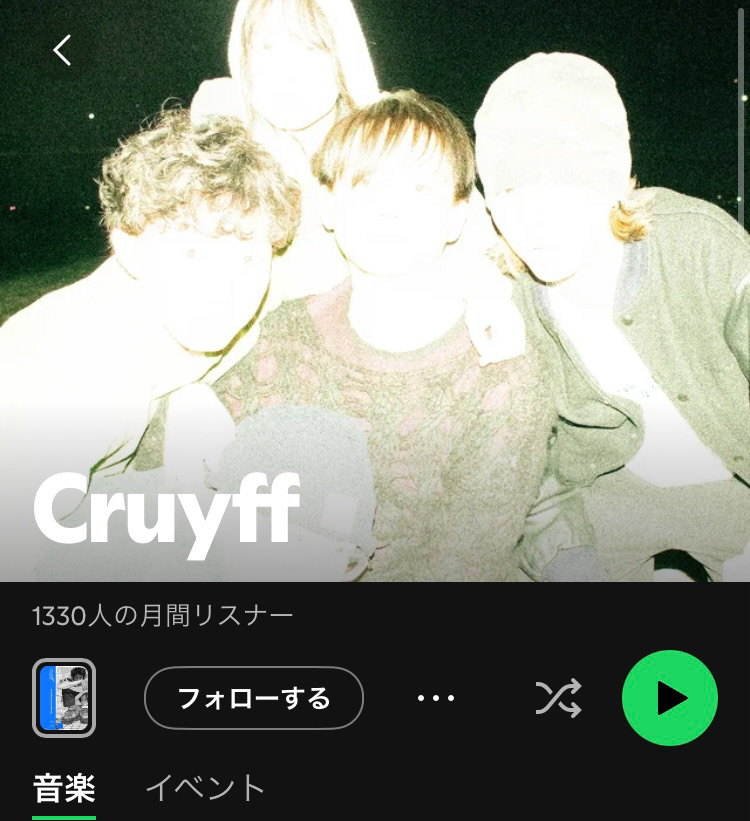Follow Cruyff with the フォローする button
The width and height of the screenshot is (750, 821).
(254, 698)
